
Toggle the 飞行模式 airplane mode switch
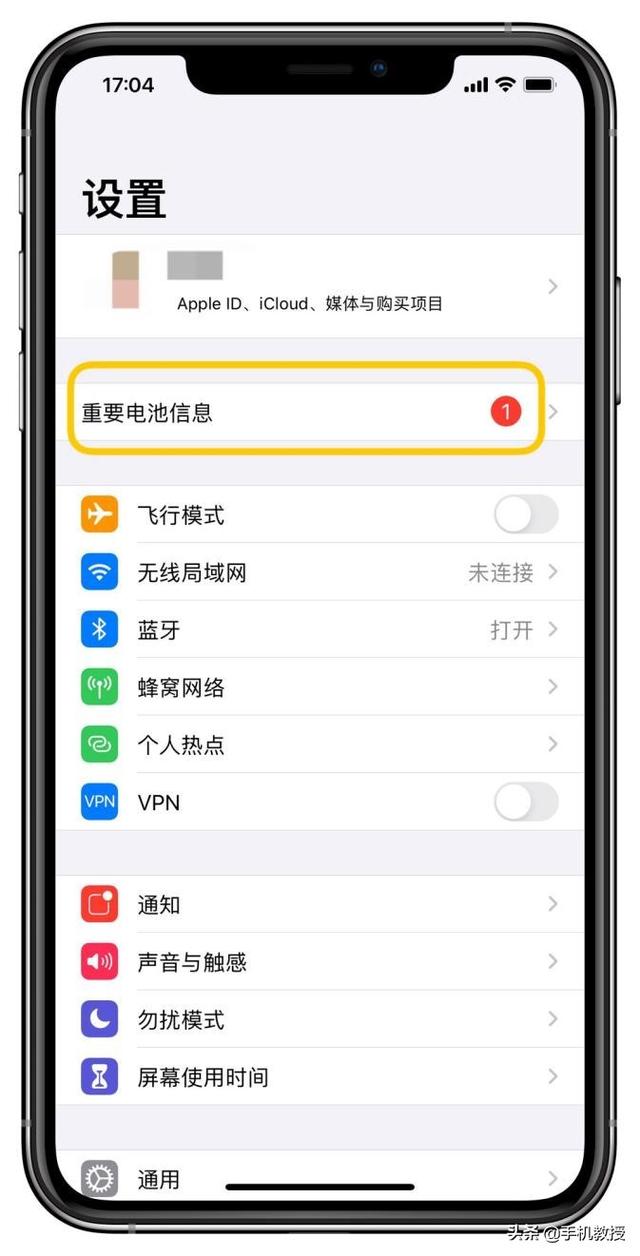(x=526, y=516)
